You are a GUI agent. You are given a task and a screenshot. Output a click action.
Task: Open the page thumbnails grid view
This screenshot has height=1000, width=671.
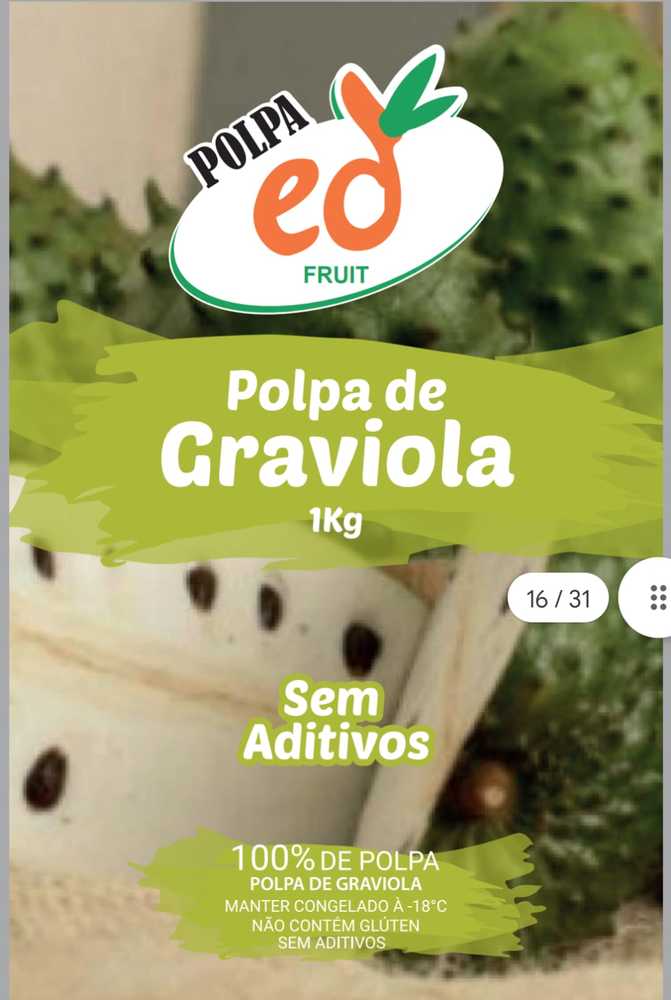[x=656, y=599]
